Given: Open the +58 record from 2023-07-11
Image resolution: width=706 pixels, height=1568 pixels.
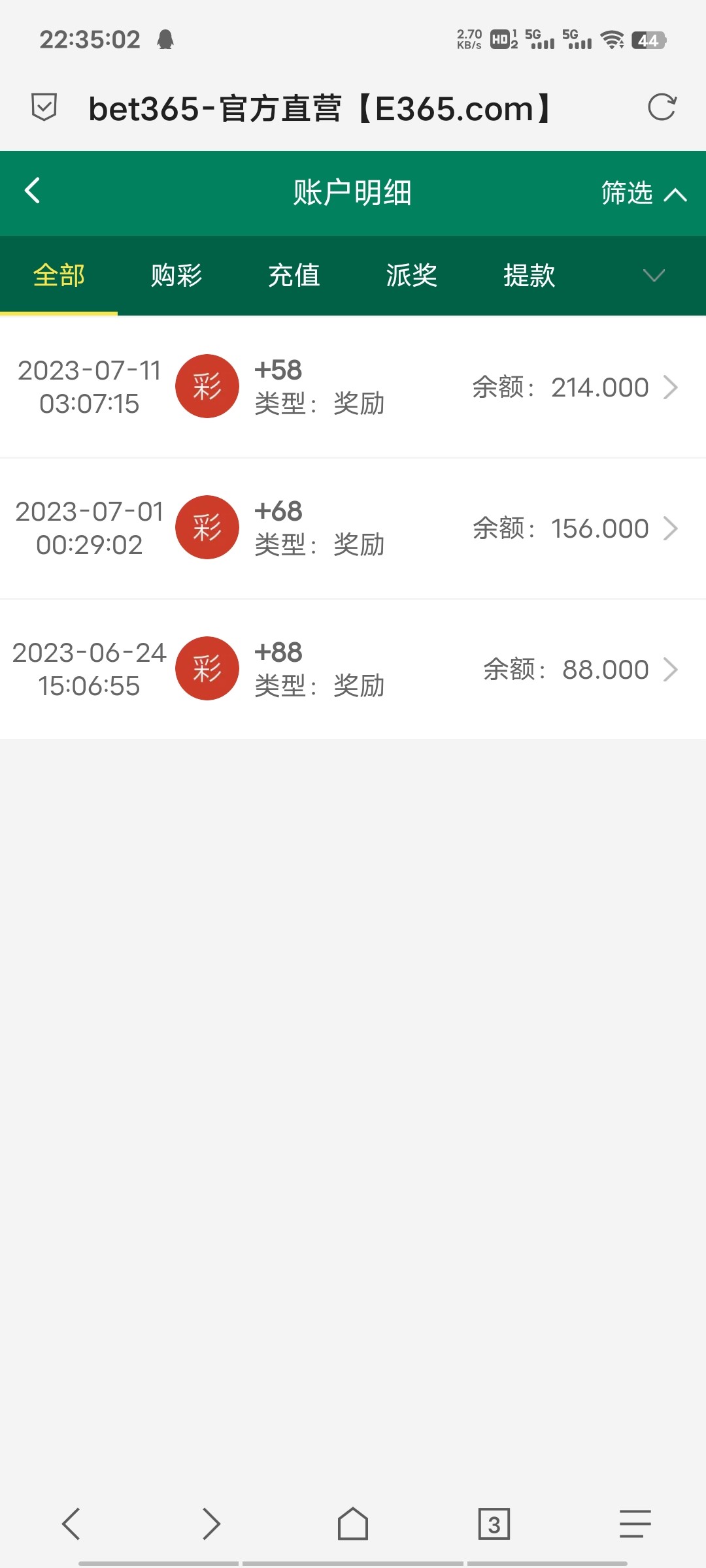Looking at the screenshot, I should point(353,387).
